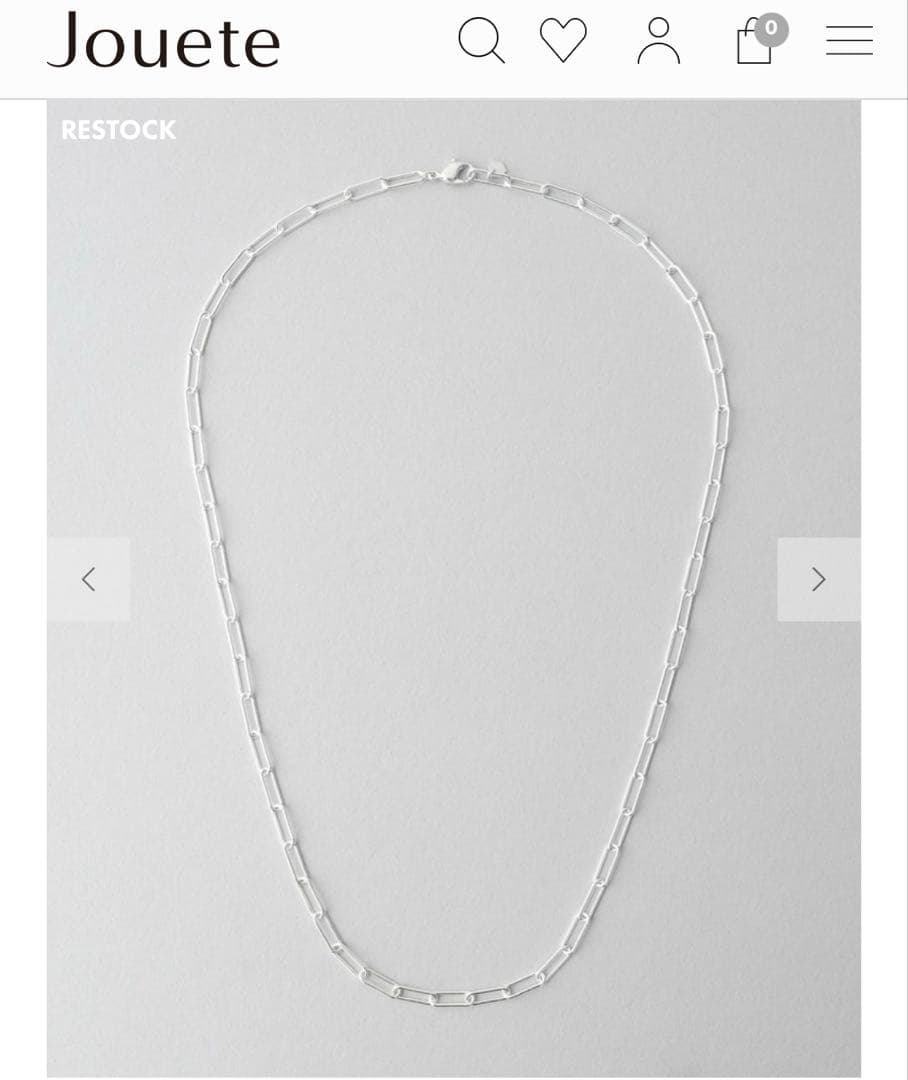Open the necklace product image
Viewport: 908px width, 1080px height.
tap(455, 590)
